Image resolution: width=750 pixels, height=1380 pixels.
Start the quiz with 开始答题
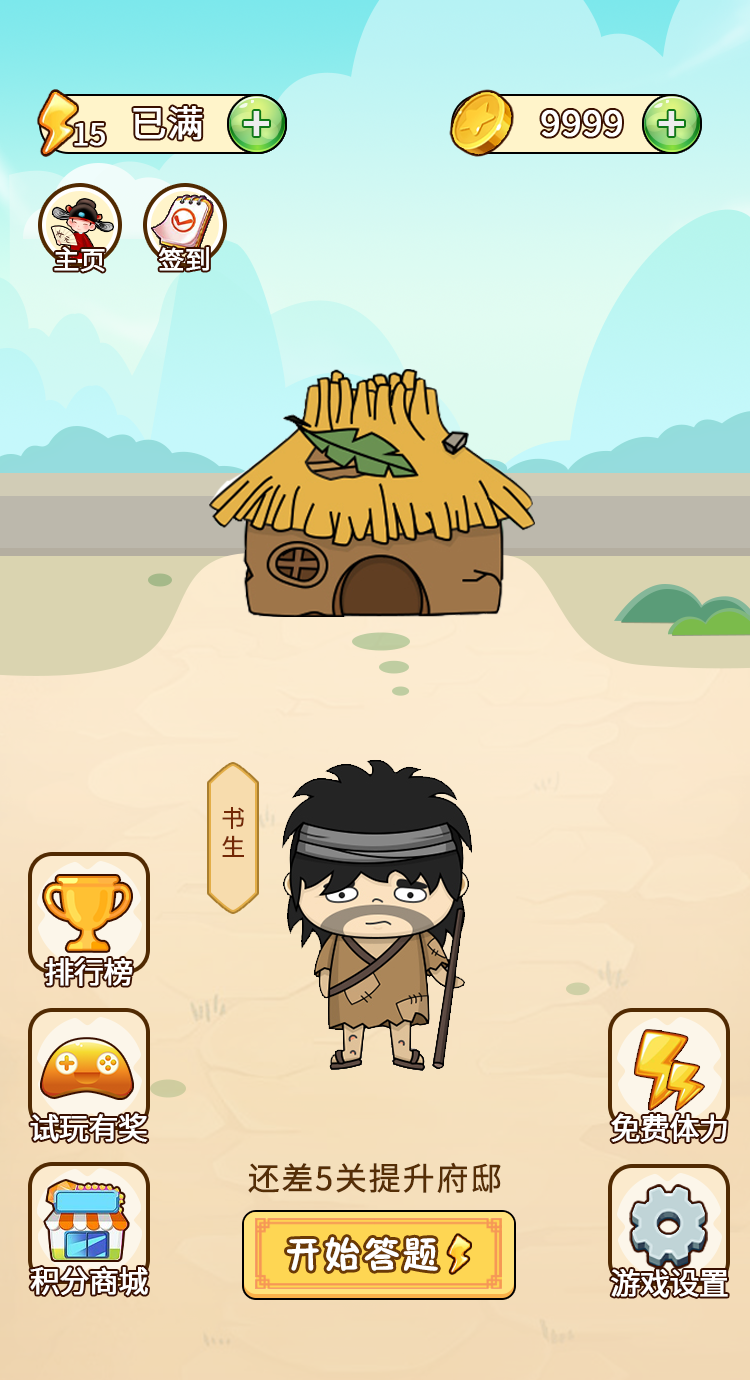(x=379, y=1254)
